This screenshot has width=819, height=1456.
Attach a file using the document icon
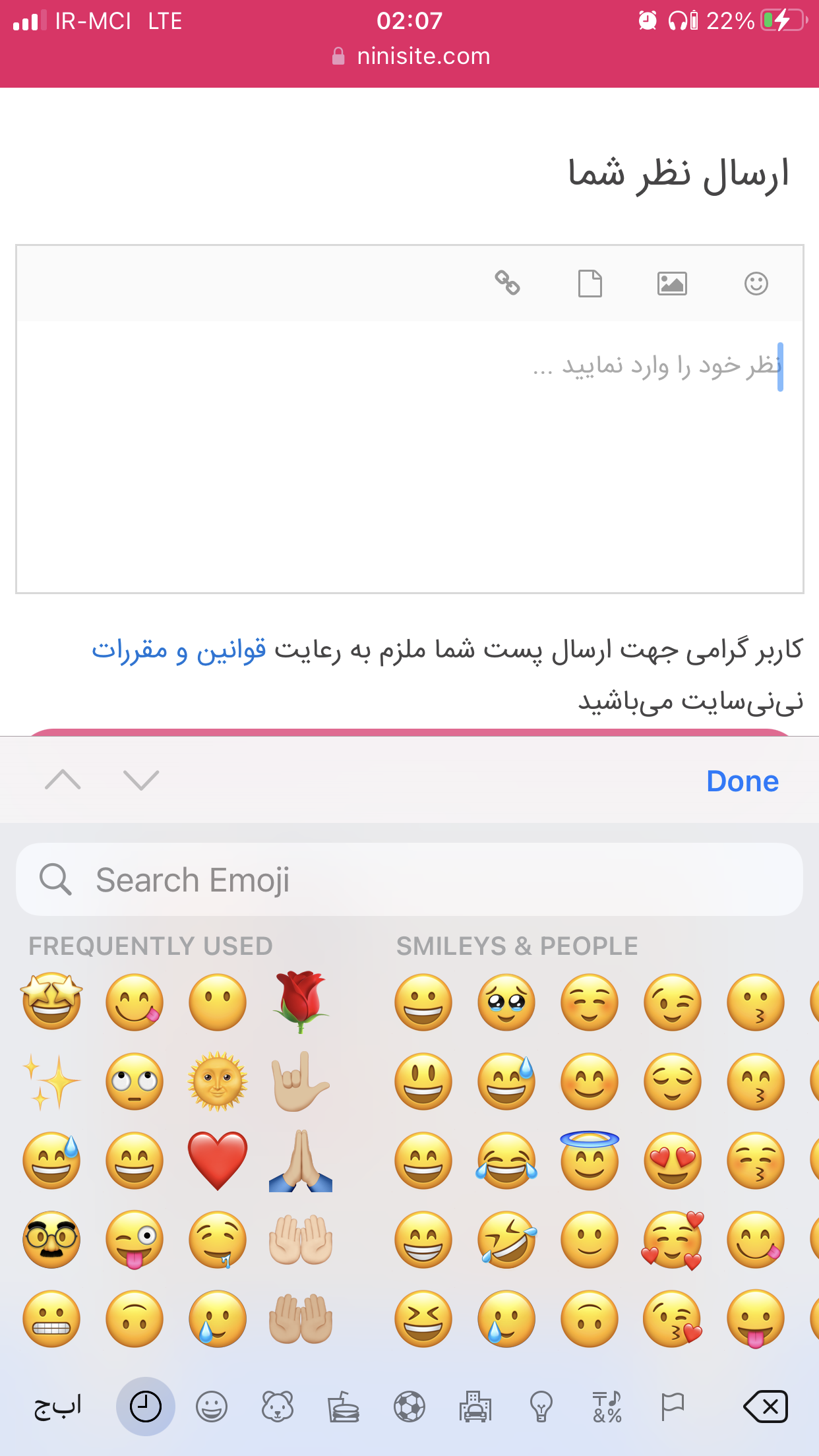(x=590, y=284)
